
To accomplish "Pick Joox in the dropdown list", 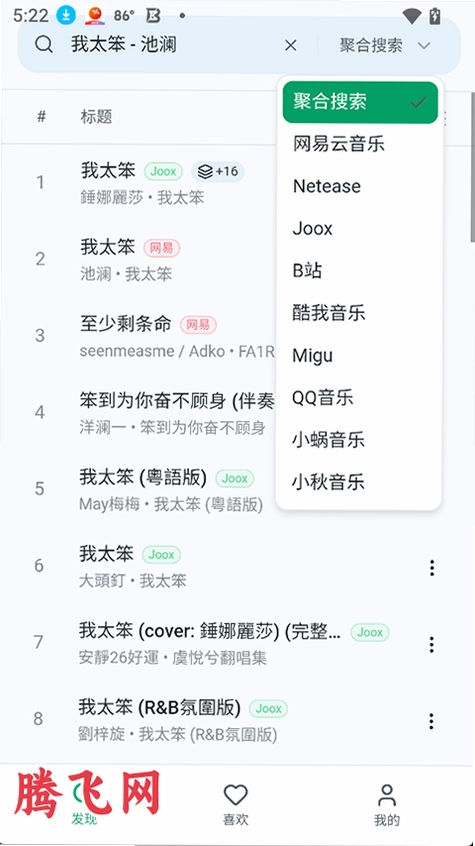I will tap(359, 228).
